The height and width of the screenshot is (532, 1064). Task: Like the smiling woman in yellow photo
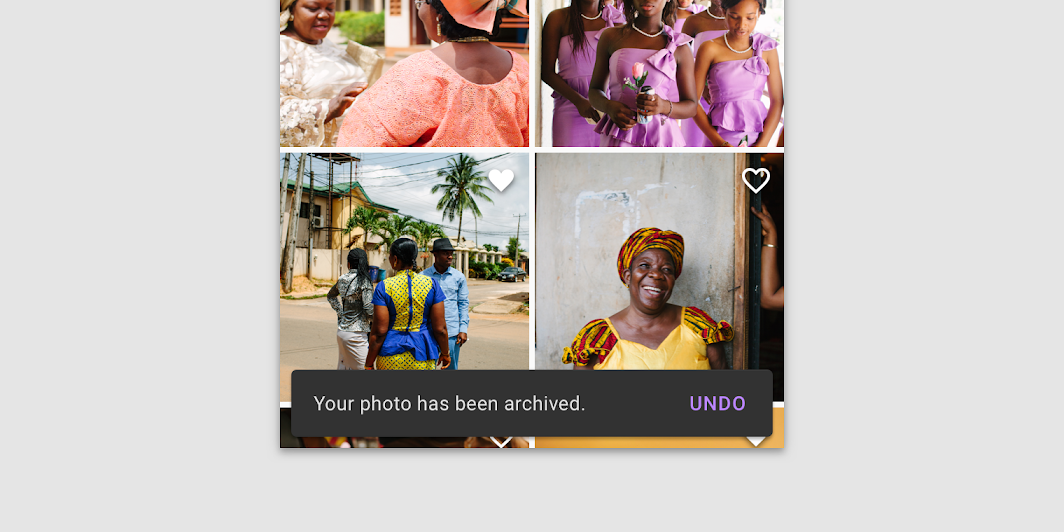(x=755, y=181)
